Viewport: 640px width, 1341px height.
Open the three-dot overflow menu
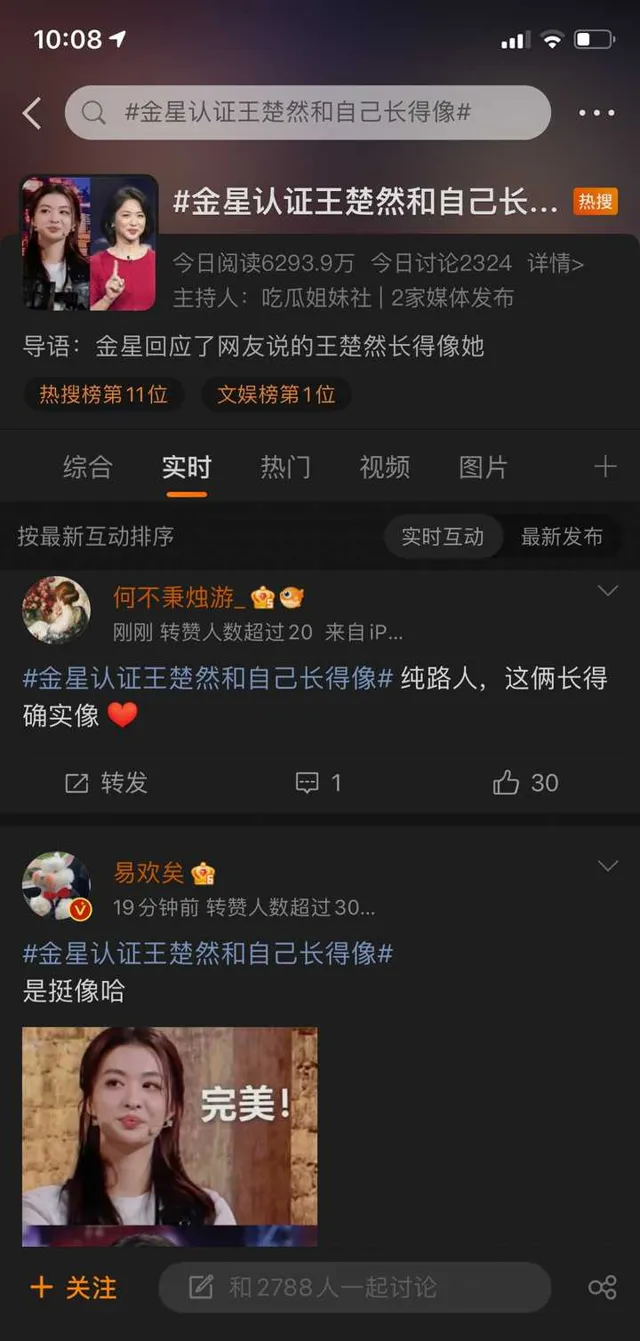click(x=597, y=113)
